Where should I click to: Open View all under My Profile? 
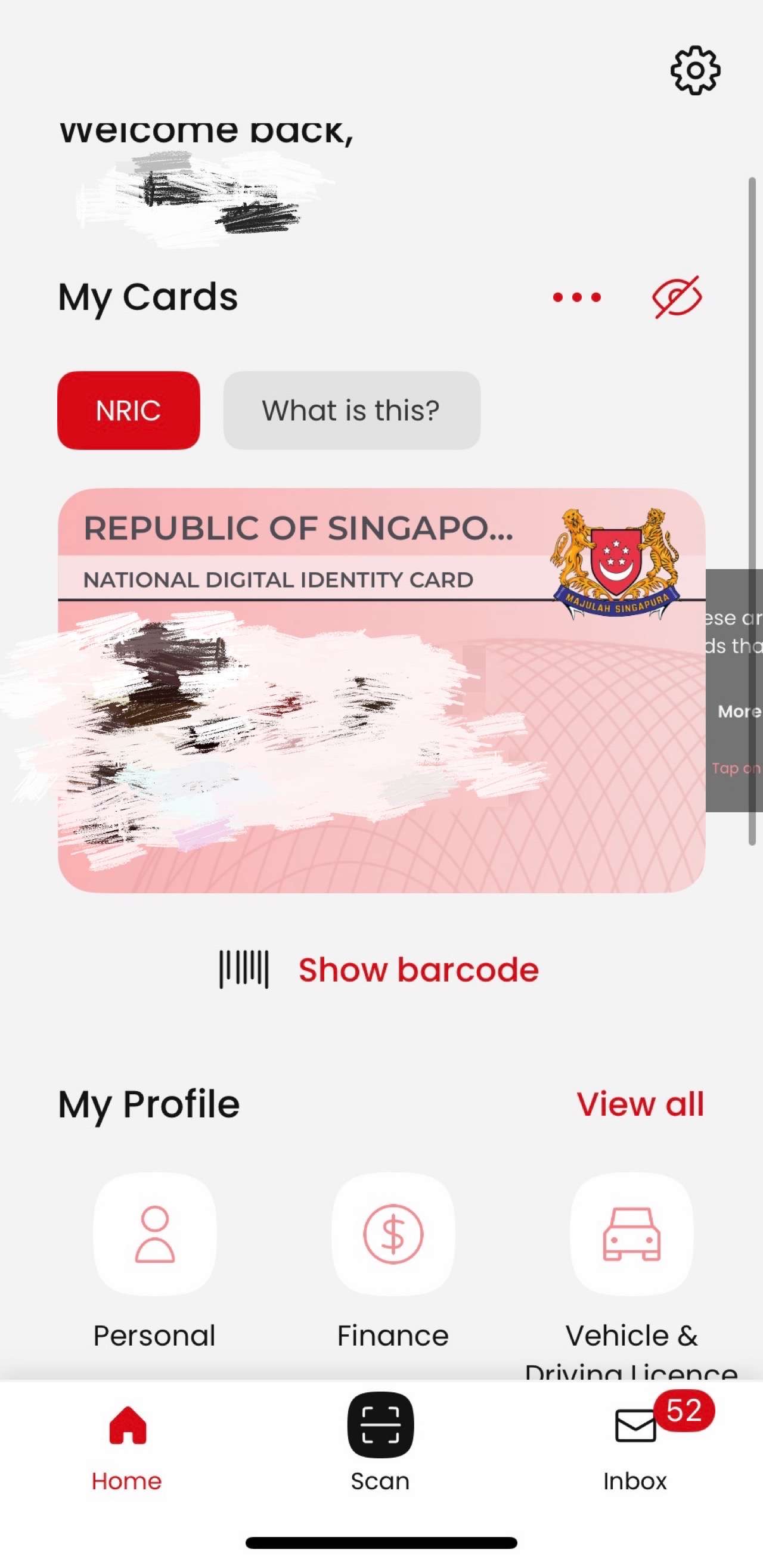640,1103
